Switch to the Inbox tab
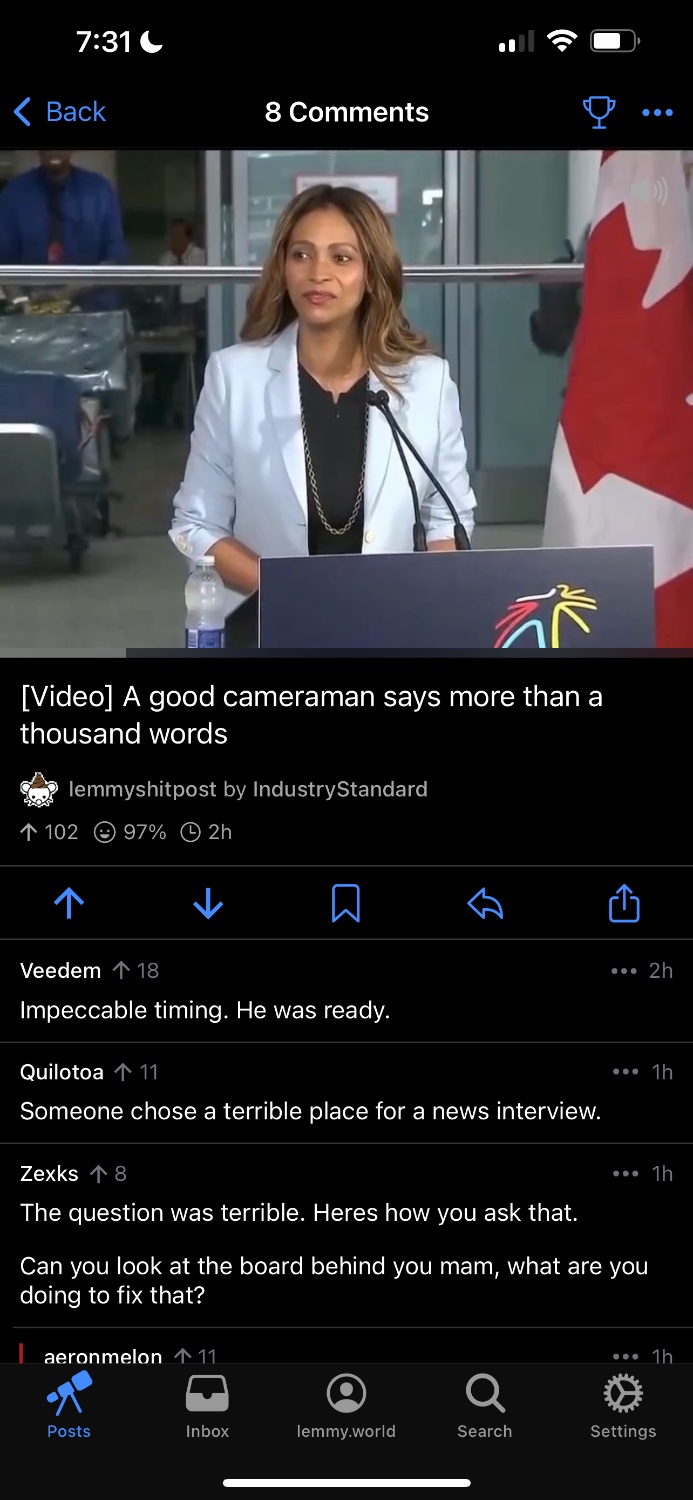This screenshot has height=1500, width=693. (x=207, y=1405)
